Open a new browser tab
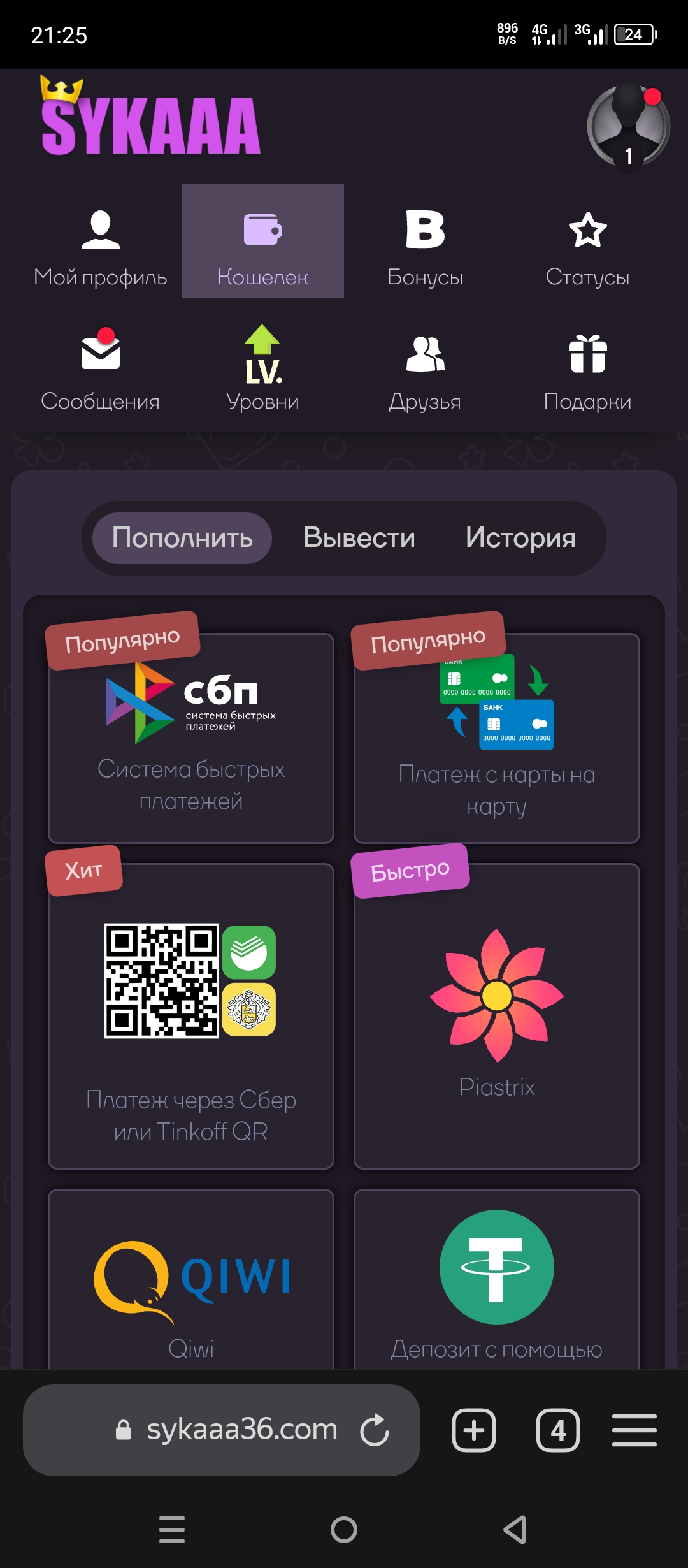The width and height of the screenshot is (688, 1568). 474,1430
